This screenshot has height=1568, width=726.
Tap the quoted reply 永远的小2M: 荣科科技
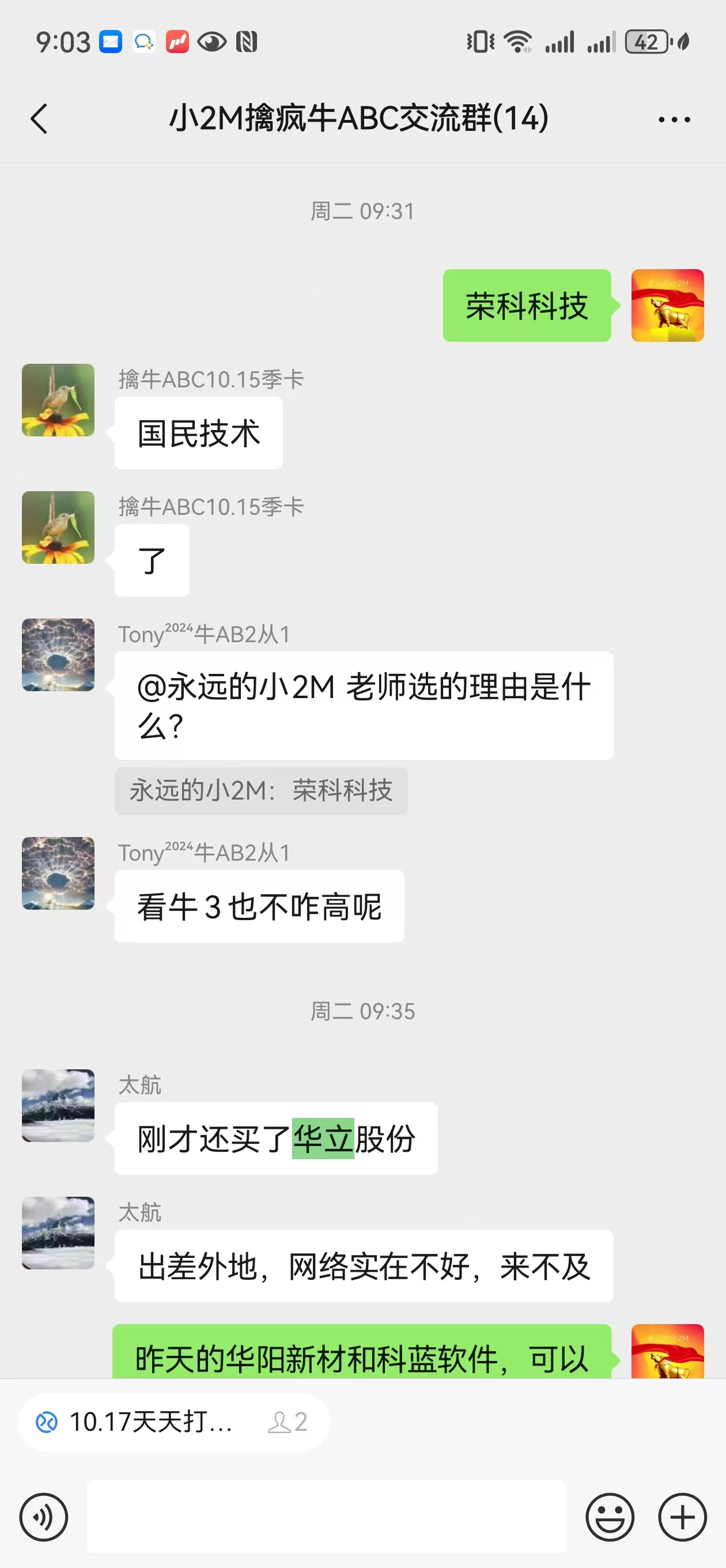coord(261,791)
